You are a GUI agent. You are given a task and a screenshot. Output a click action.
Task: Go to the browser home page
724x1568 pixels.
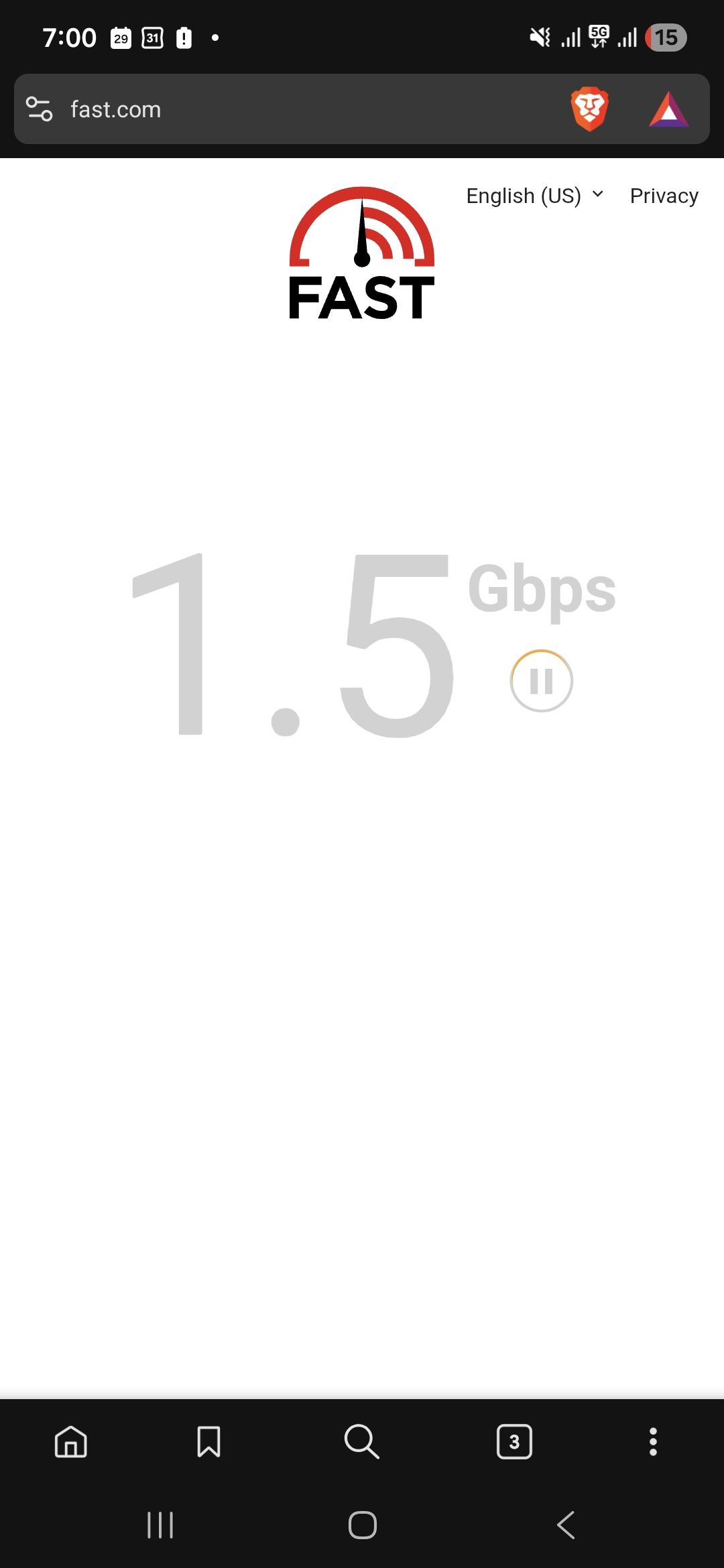71,1441
